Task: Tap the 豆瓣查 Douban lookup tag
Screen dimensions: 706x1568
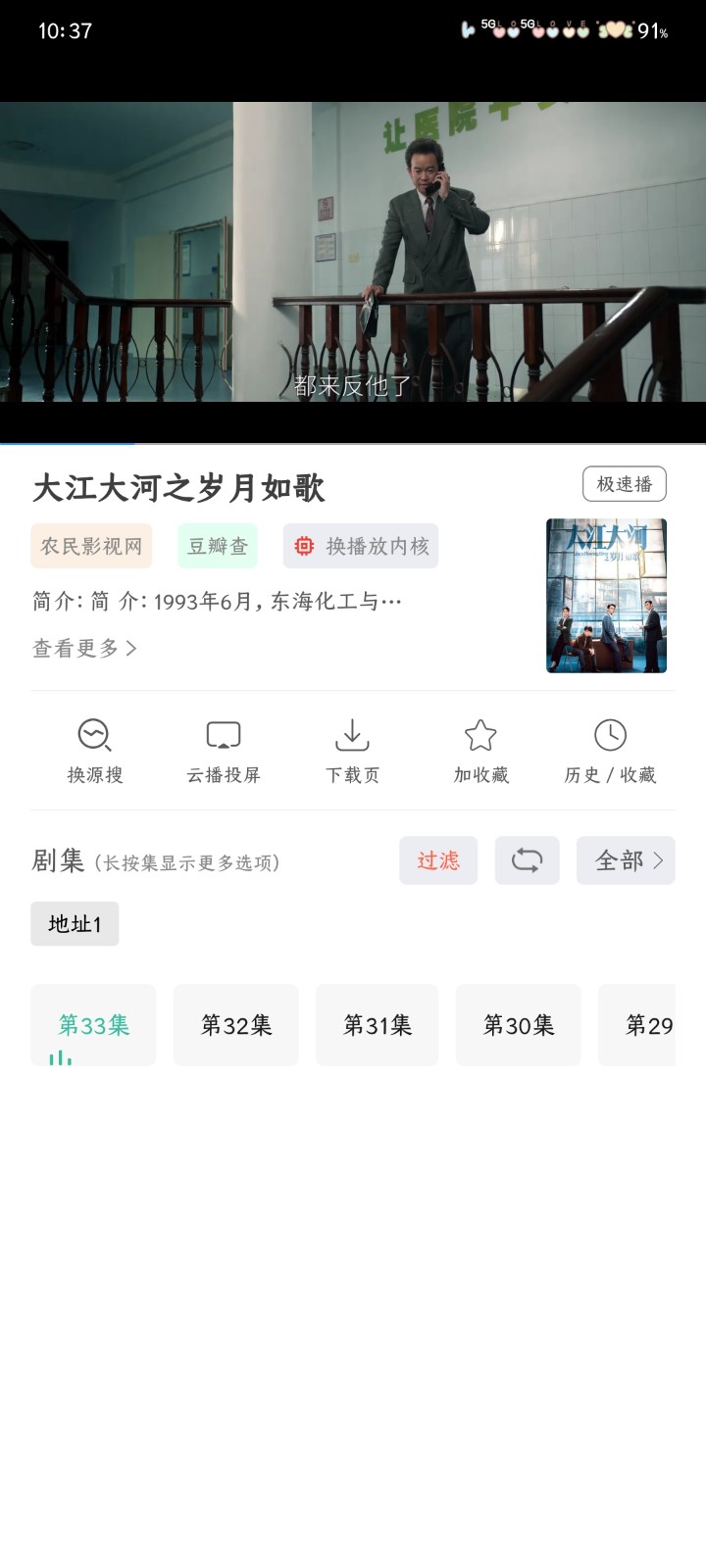Action: 217,546
